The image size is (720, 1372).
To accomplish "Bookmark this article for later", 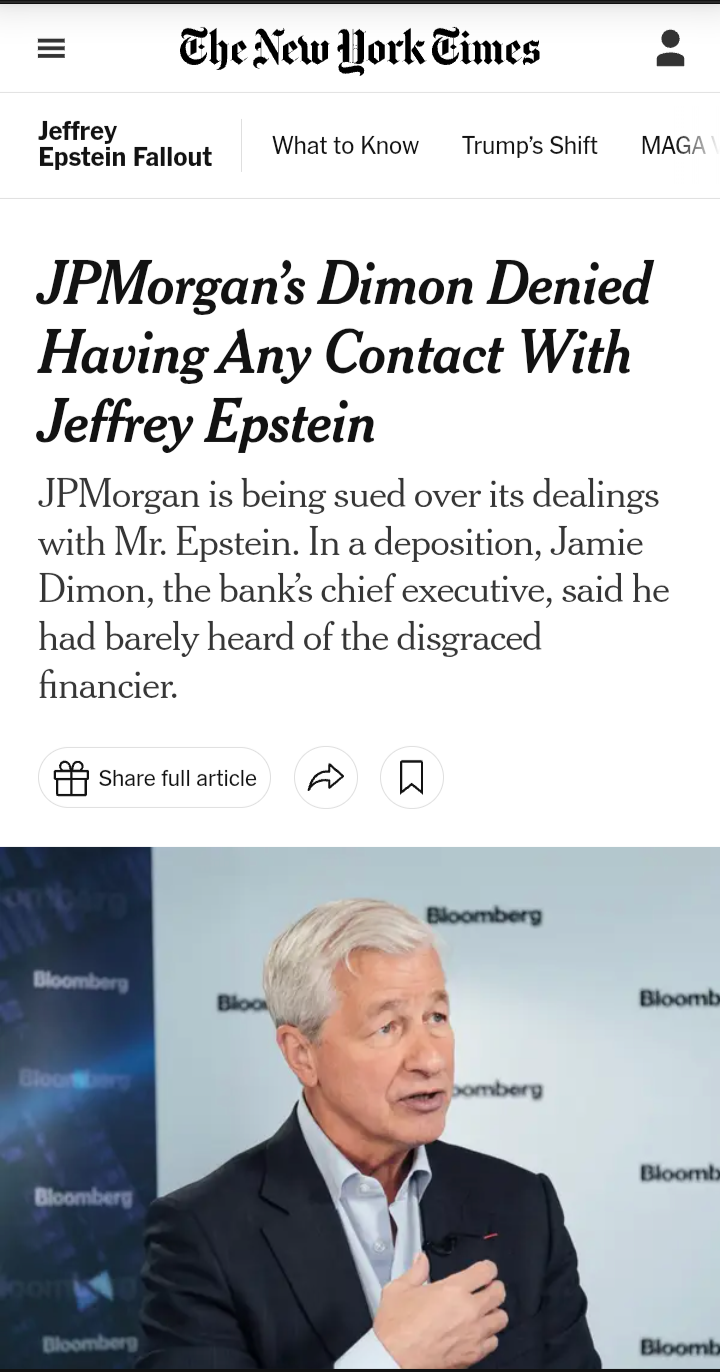I will point(412,777).
